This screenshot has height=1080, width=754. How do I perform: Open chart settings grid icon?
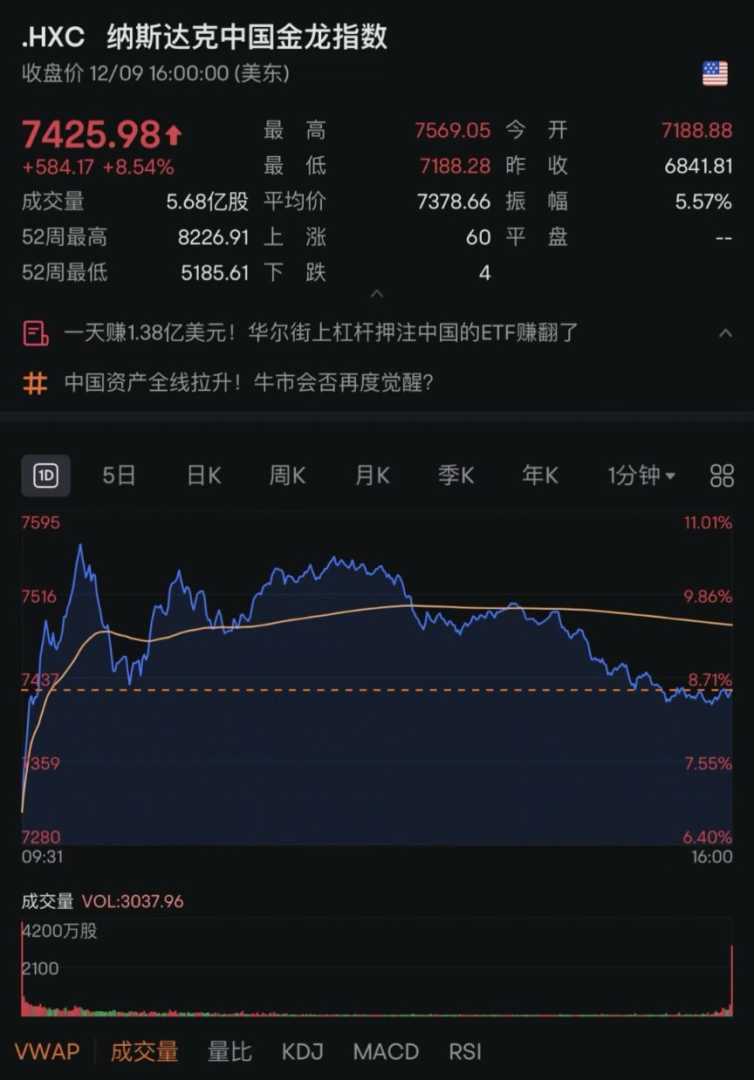[x=722, y=476]
